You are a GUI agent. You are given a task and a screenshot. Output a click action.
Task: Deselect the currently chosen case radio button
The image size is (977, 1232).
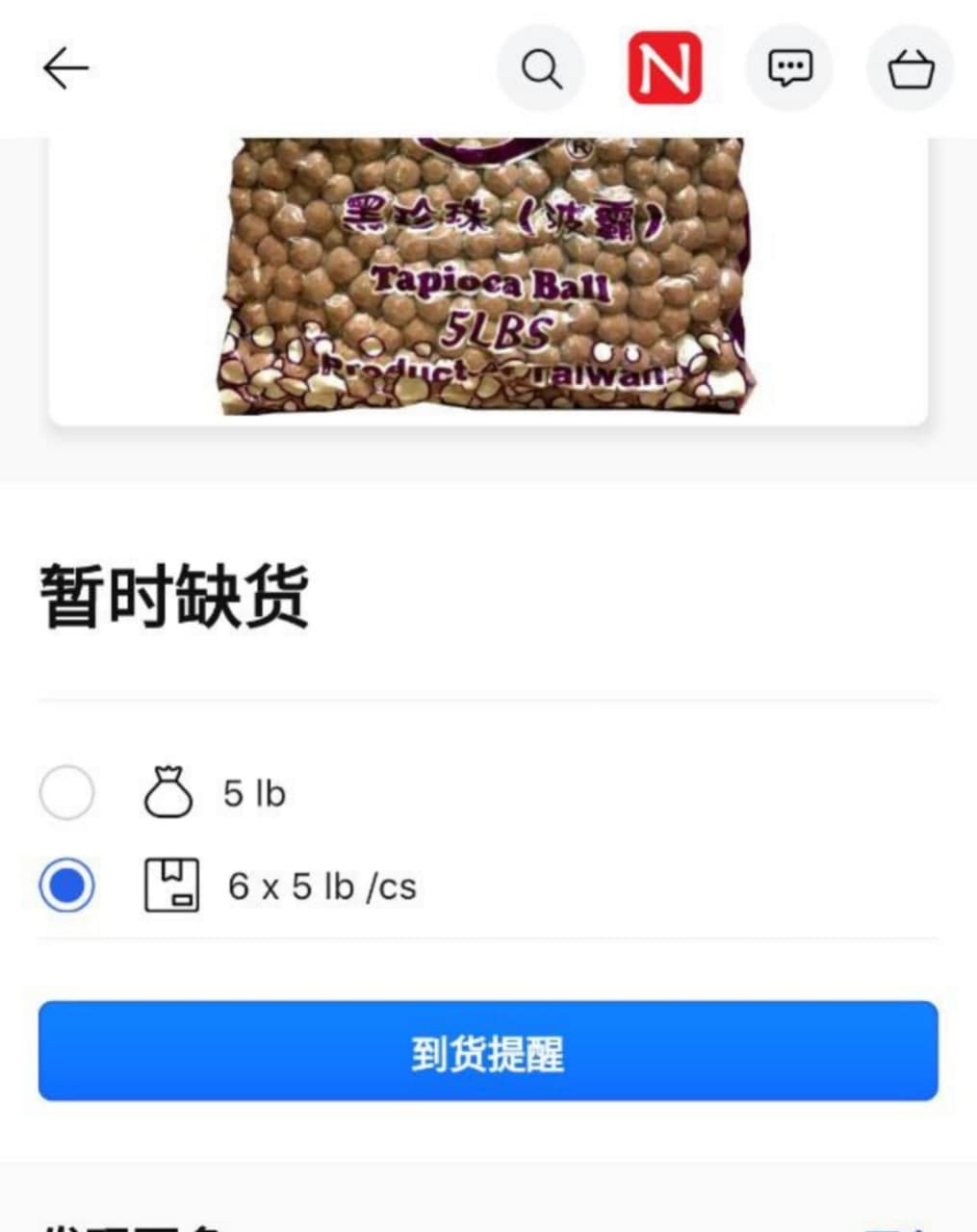[66, 885]
